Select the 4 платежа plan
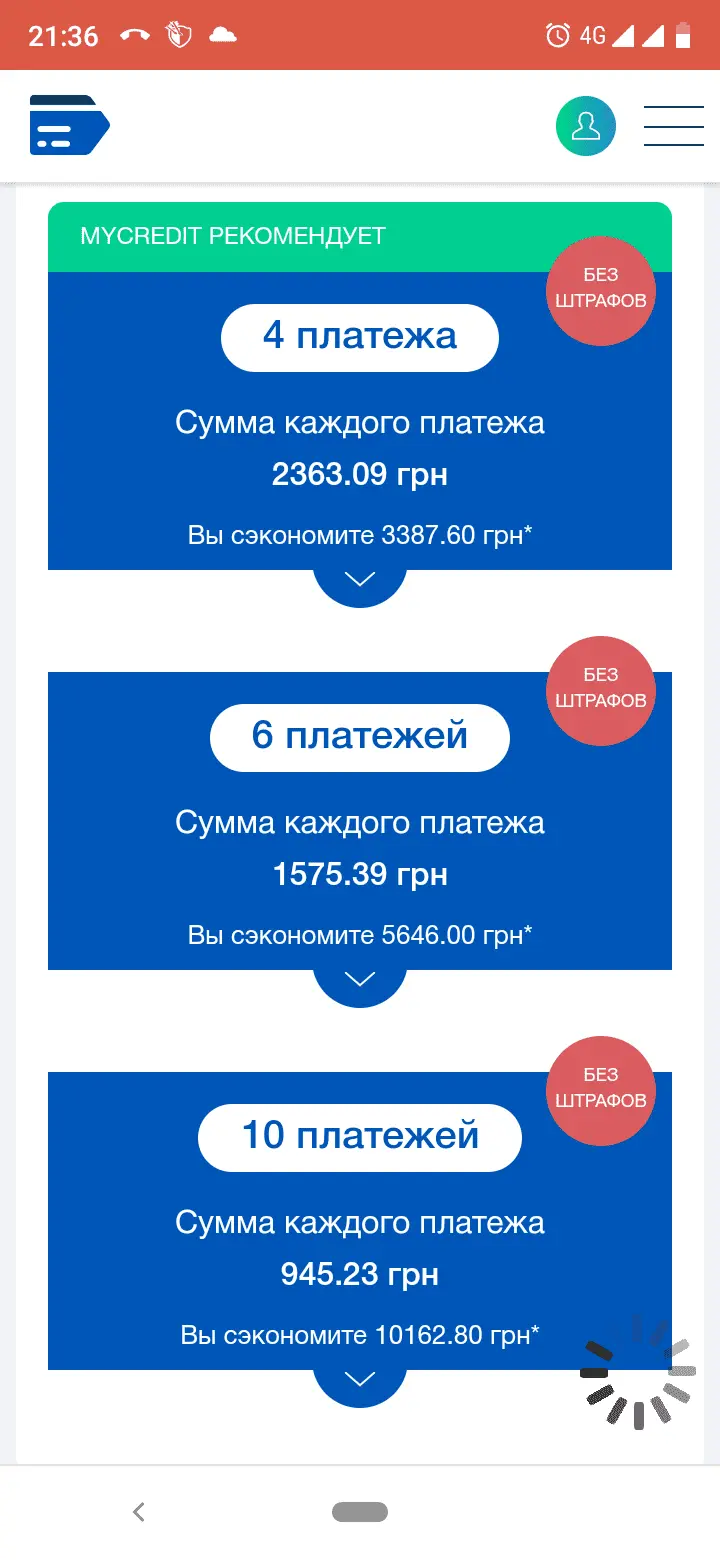Viewport: 720px width, 1560px height. 360,336
